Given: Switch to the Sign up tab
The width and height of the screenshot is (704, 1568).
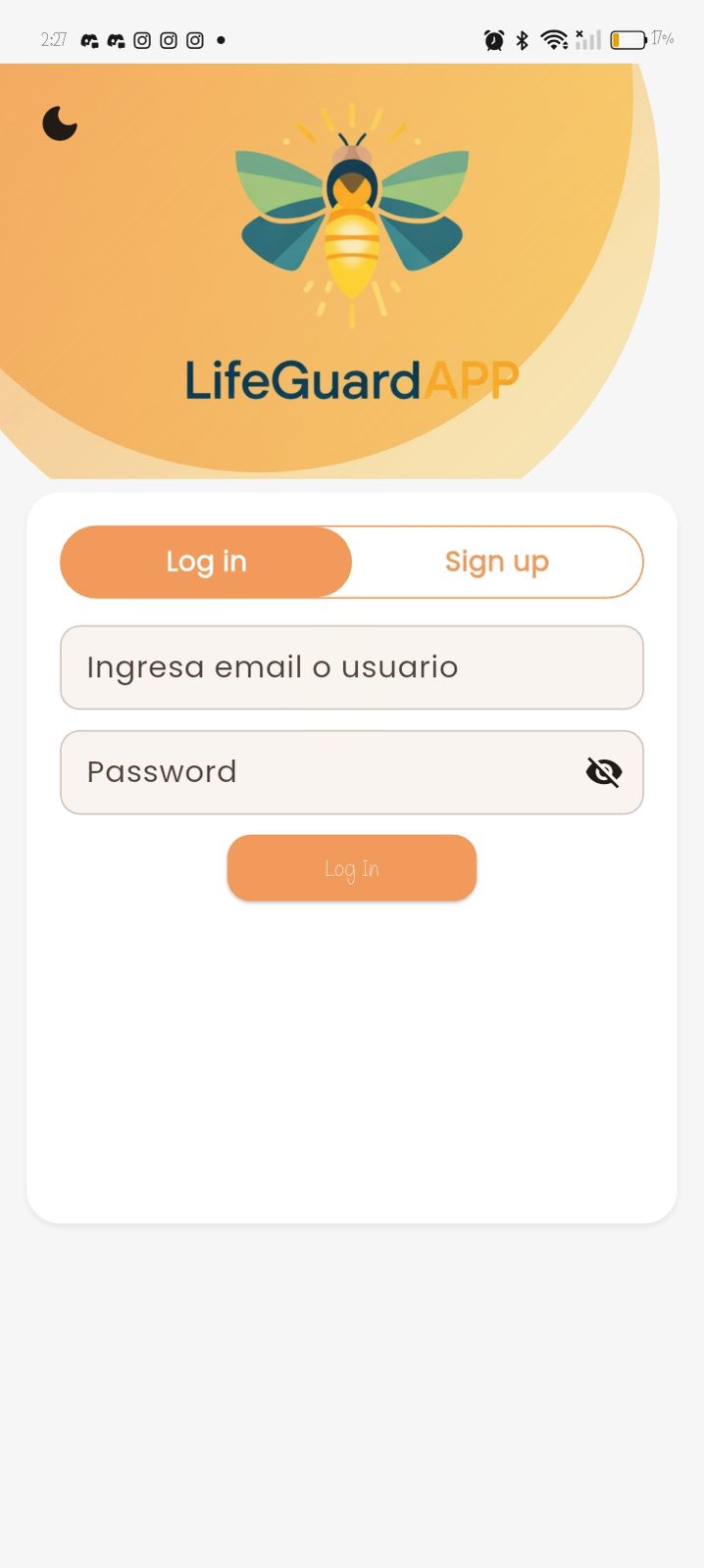Looking at the screenshot, I should pyautogui.click(x=496, y=562).
